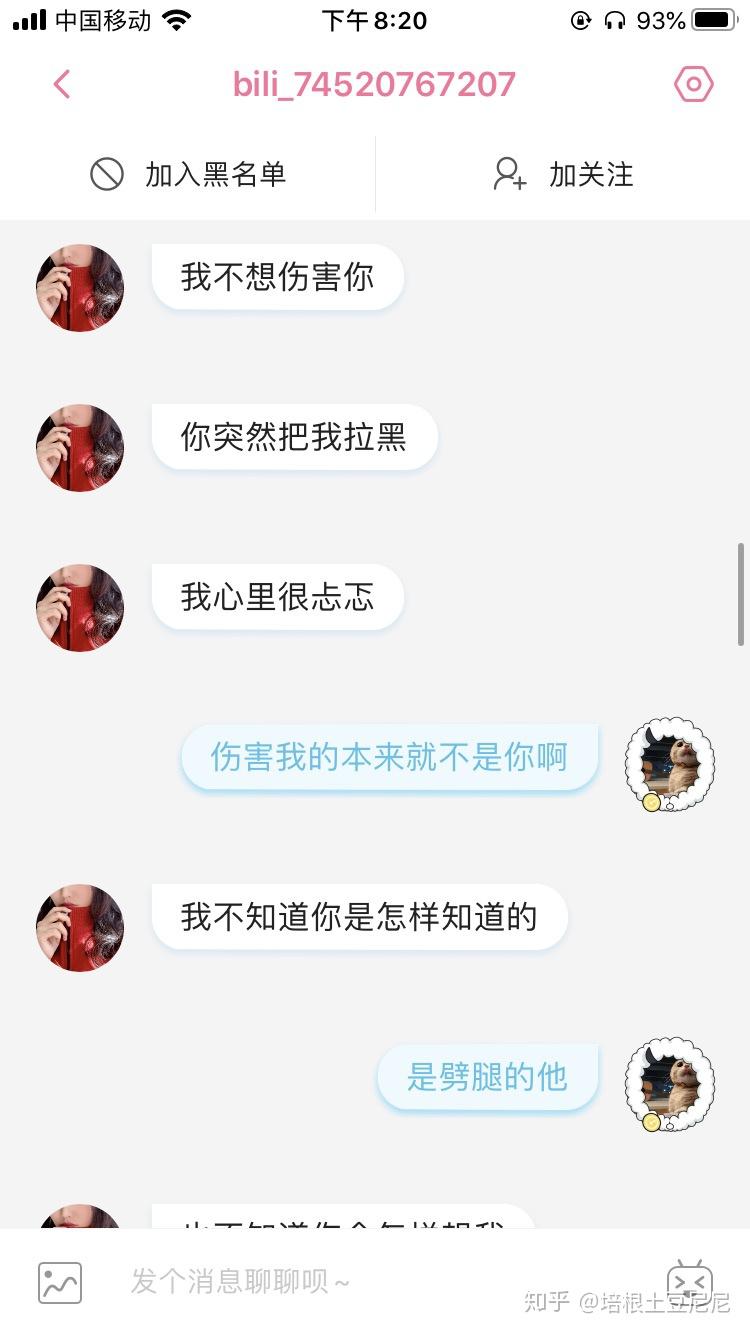Tap the orientation lock icon in status bar

pos(580,20)
